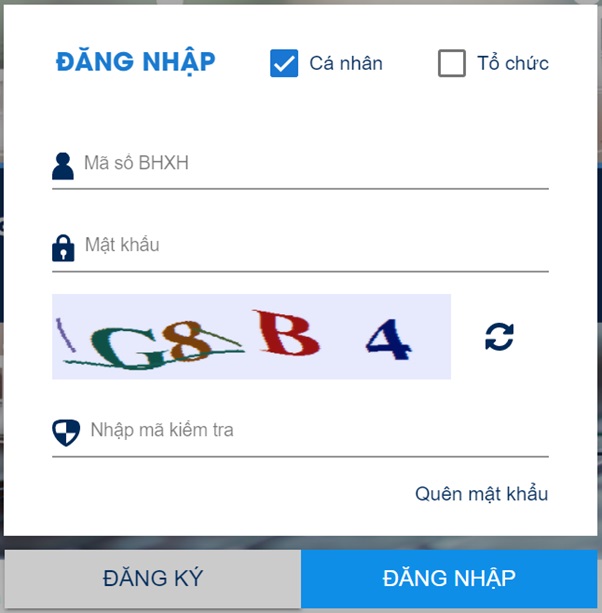This screenshot has width=602, height=613.
Task: Uncheck the Cá nhân checkbox
Action: click(x=285, y=63)
